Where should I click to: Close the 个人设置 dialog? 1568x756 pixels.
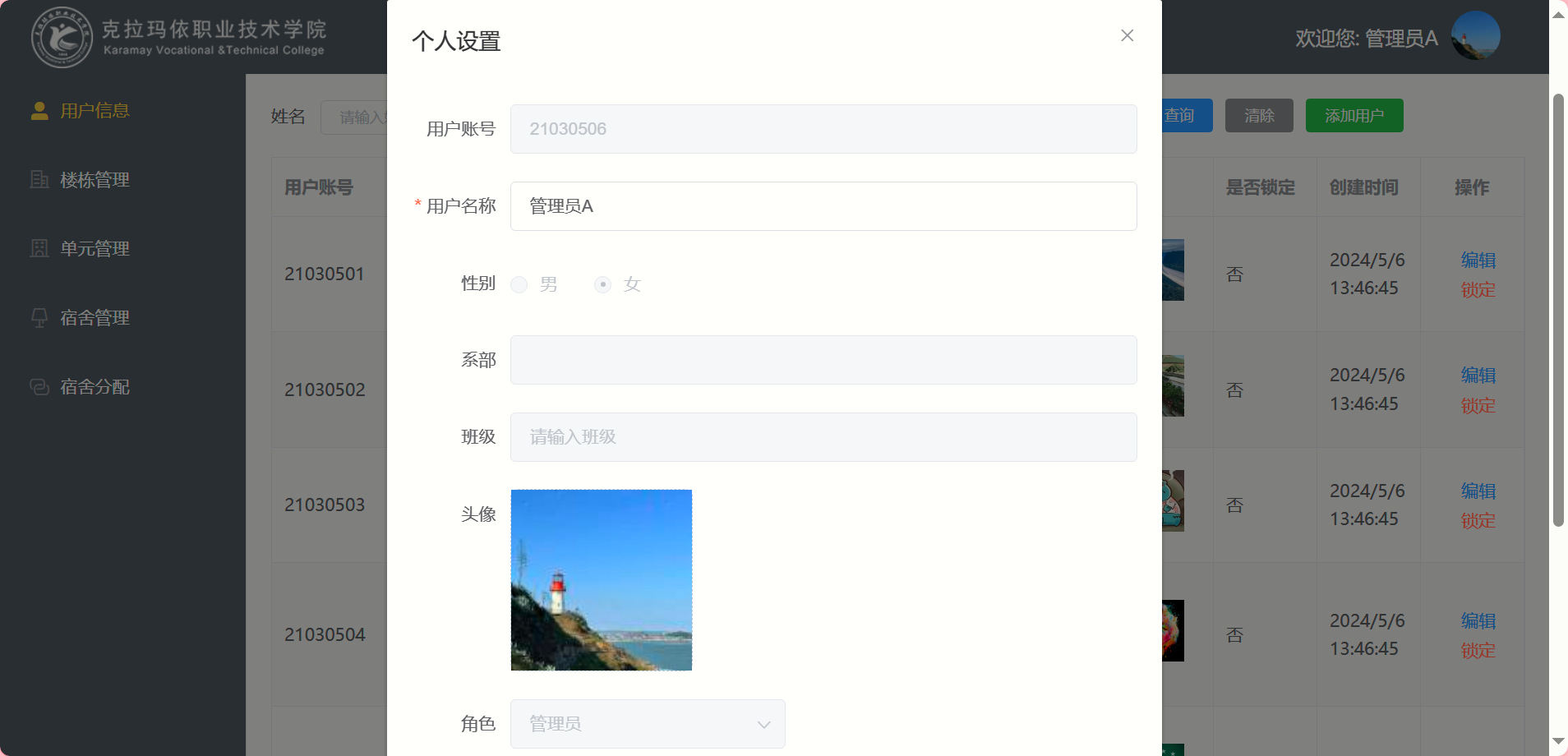click(1127, 35)
